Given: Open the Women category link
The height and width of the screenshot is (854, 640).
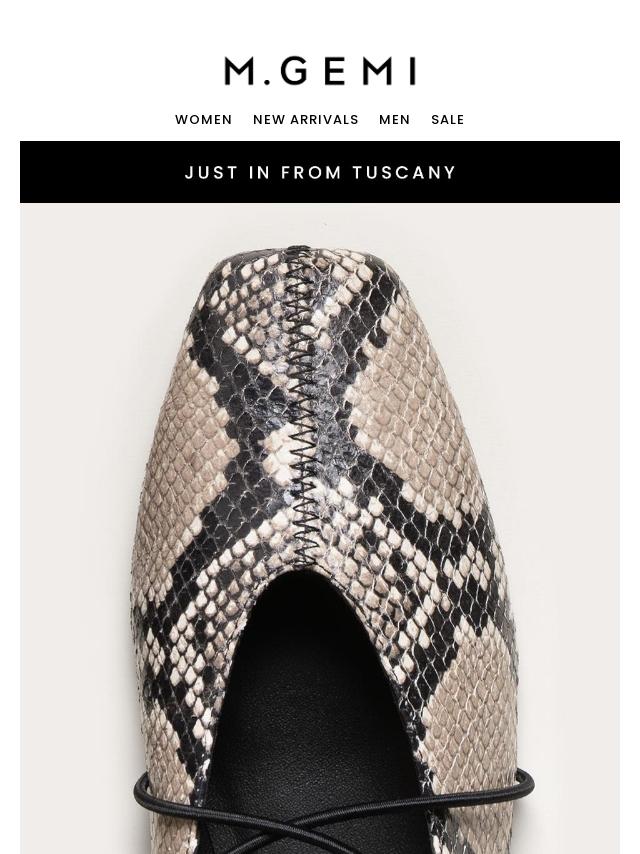Looking at the screenshot, I should 203,119.
